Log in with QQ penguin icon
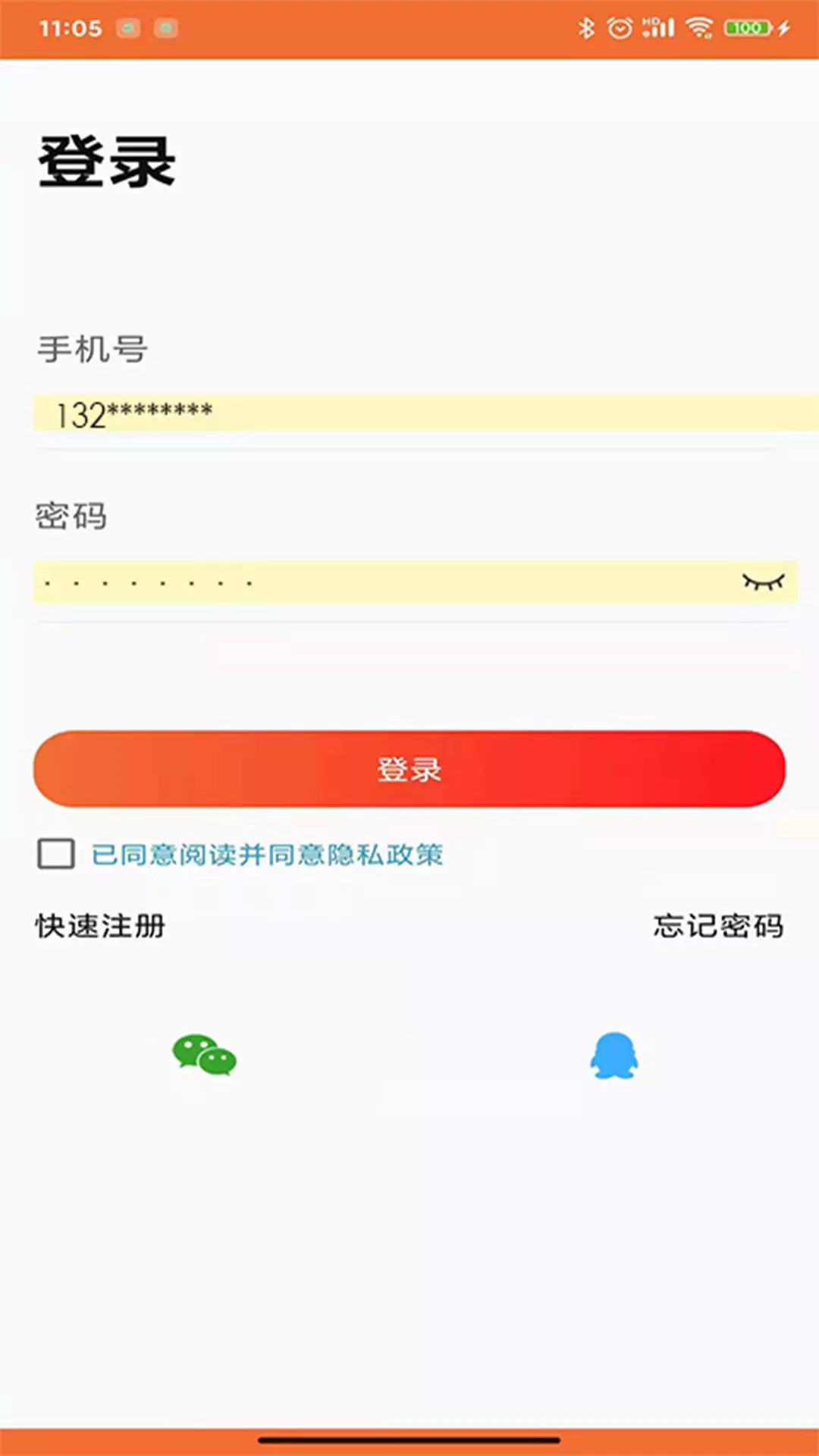This screenshot has height=1456, width=819. click(614, 1055)
